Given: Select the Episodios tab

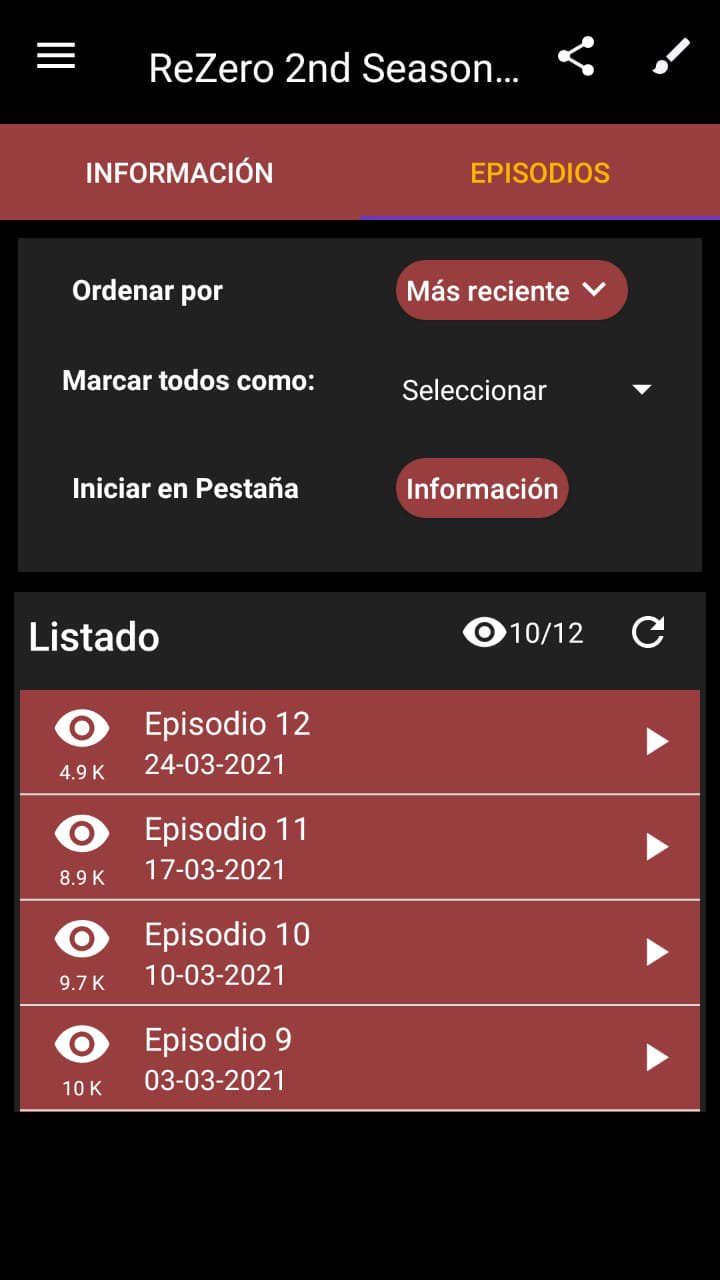Looking at the screenshot, I should tap(540, 173).
